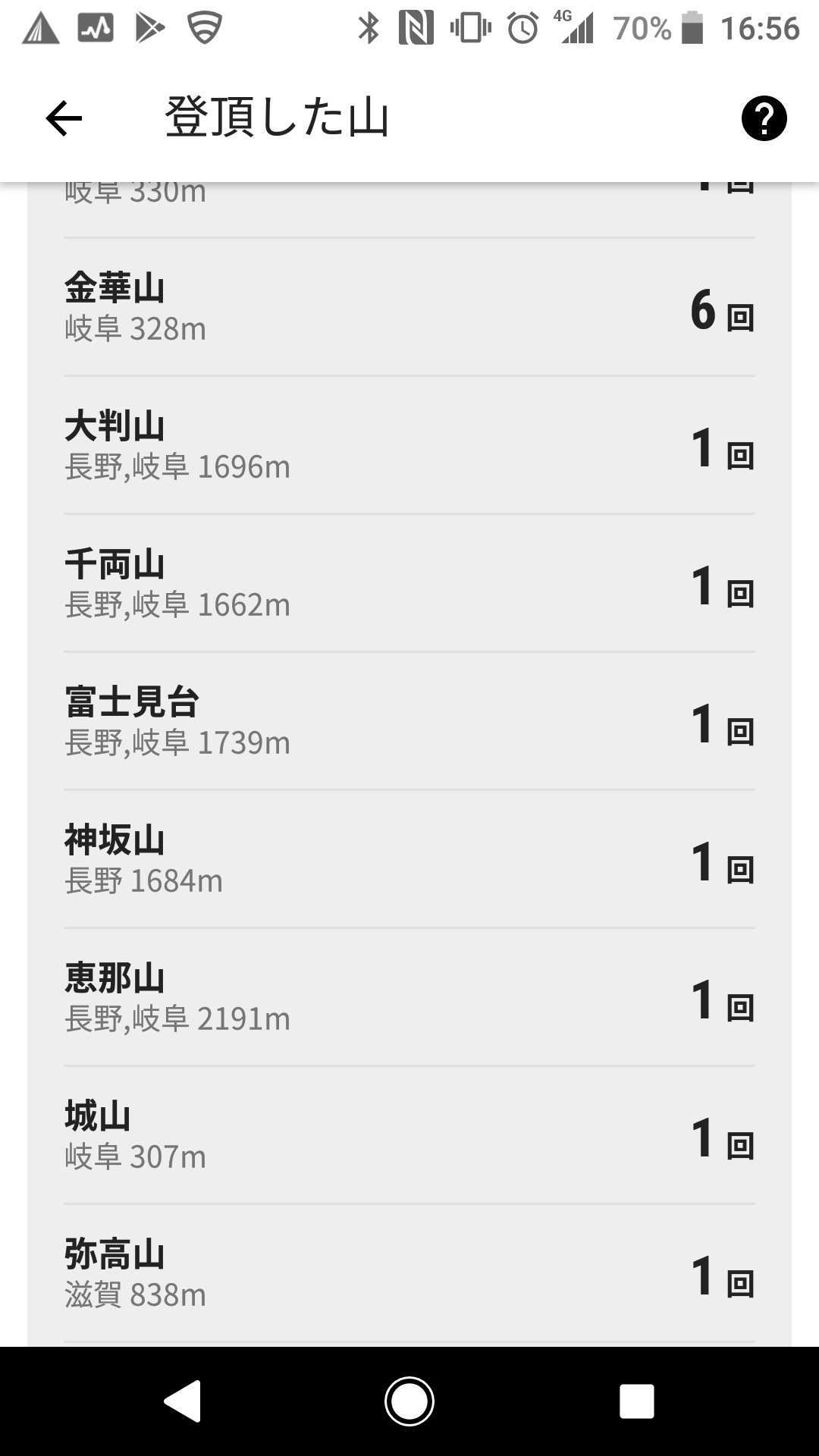Select the 大判山 row

[x=409, y=445]
